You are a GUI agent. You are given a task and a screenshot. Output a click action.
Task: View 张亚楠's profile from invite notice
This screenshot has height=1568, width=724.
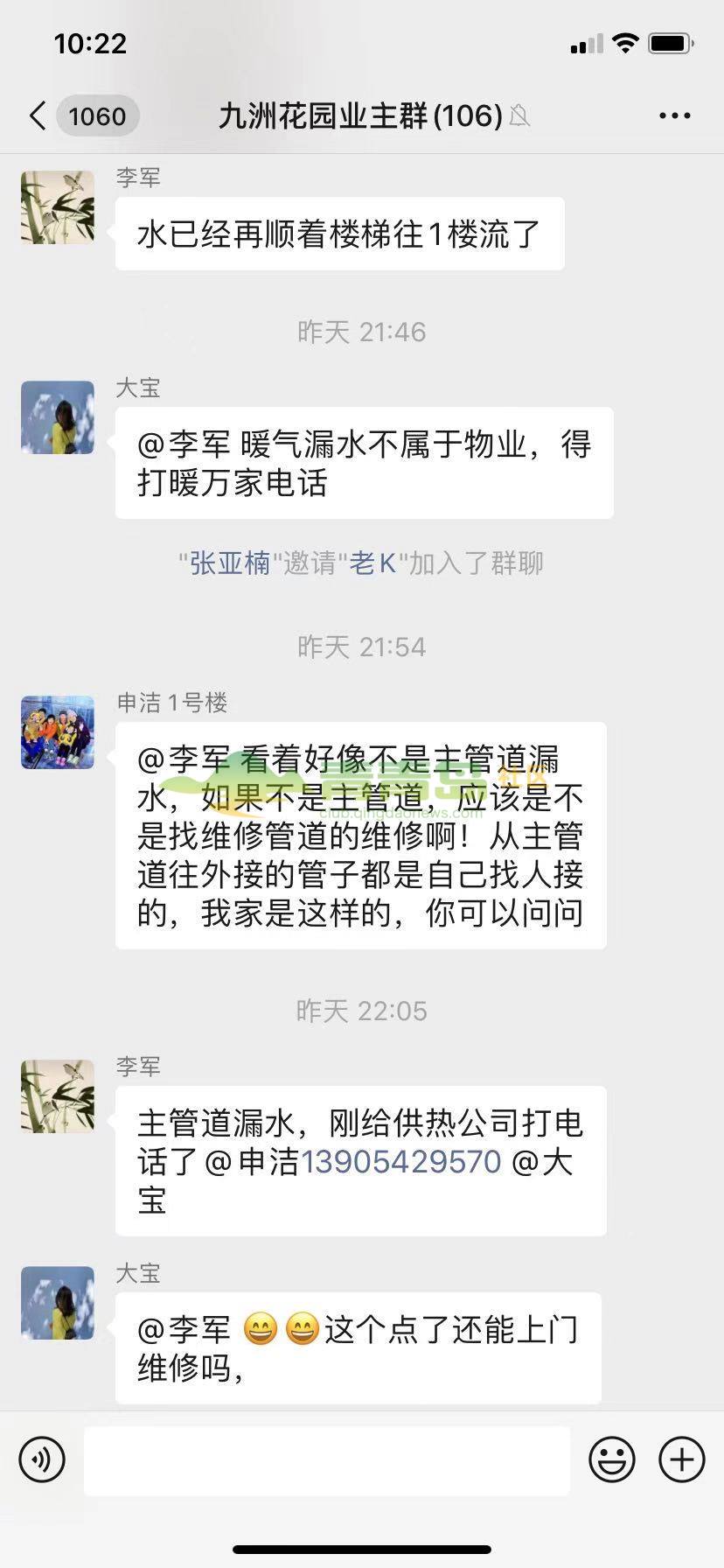pyautogui.click(x=230, y=563)
